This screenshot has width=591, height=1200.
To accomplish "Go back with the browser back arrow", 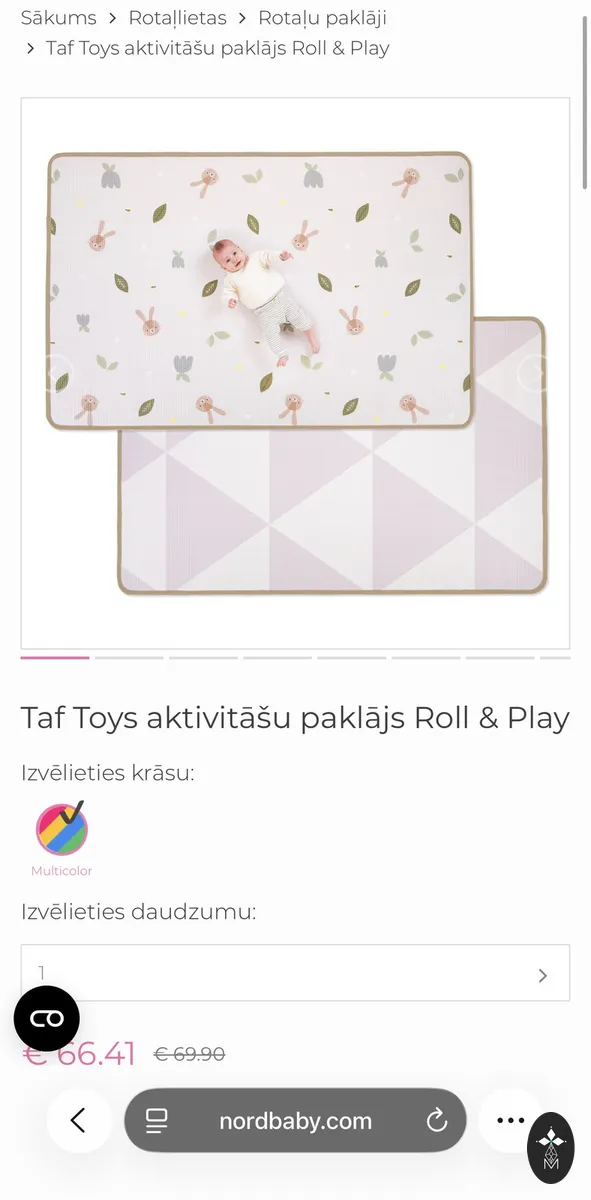I will pos(79,1121).
